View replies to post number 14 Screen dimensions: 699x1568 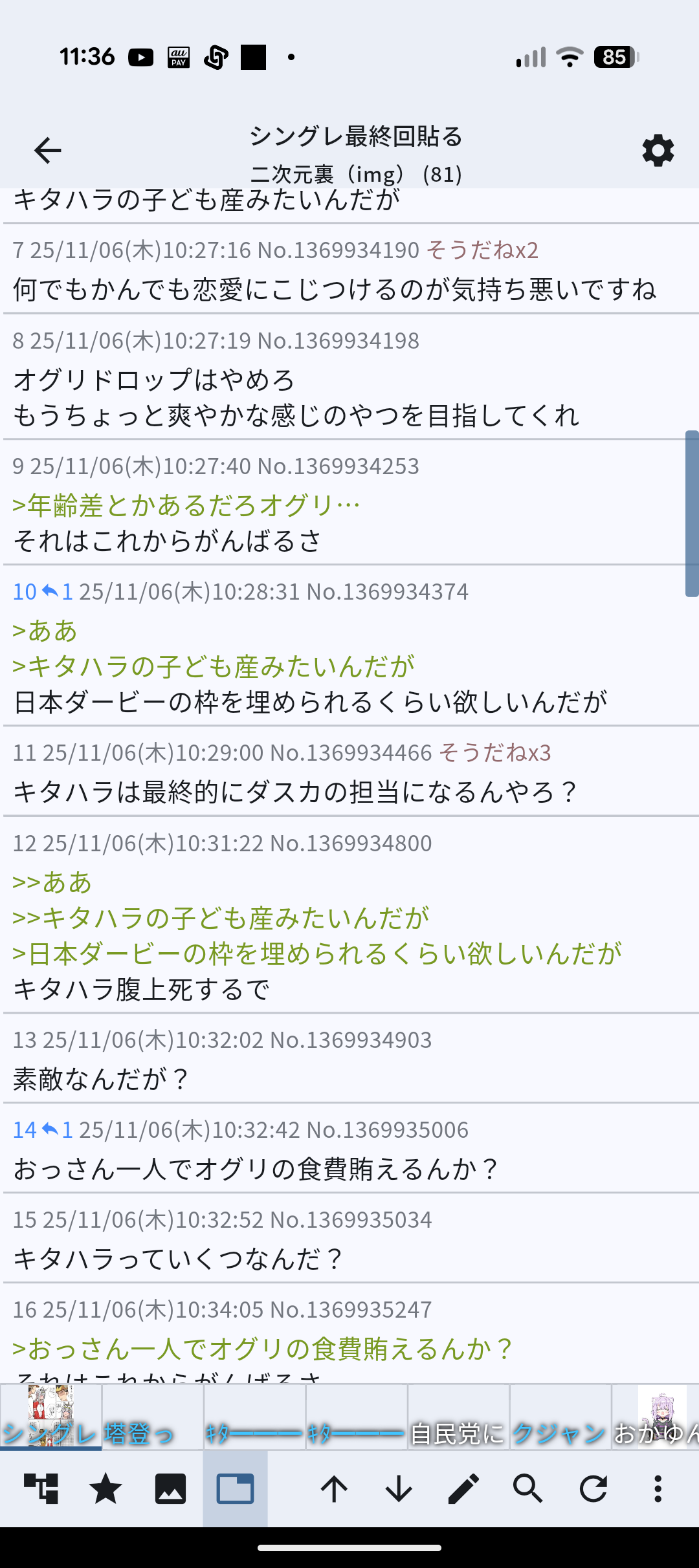tap(57, 1129)
